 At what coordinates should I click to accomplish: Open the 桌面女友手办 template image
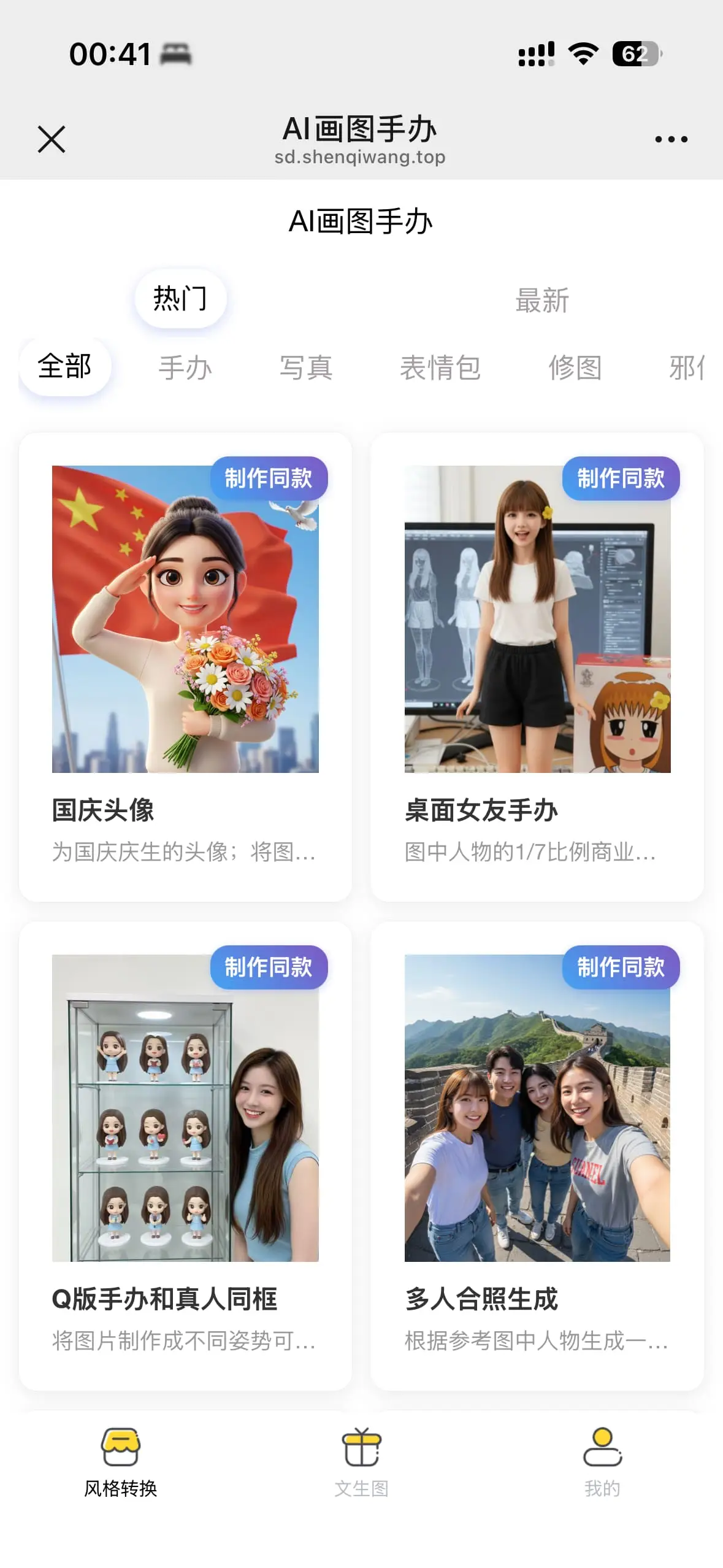click(x=537, y=632)
